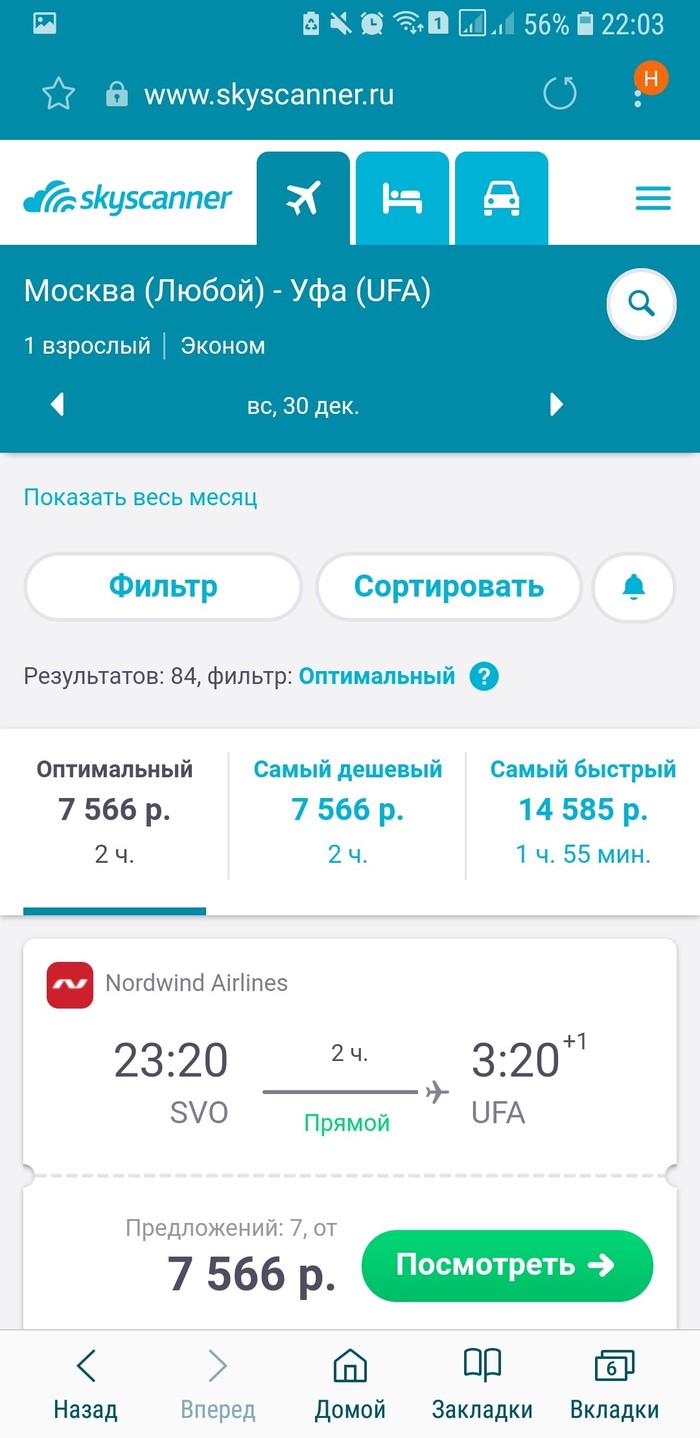The height and width of the screenshot is (1438, 700).
Task: Open the Skyscanner hamburger menu
Action: click(653, 198)
